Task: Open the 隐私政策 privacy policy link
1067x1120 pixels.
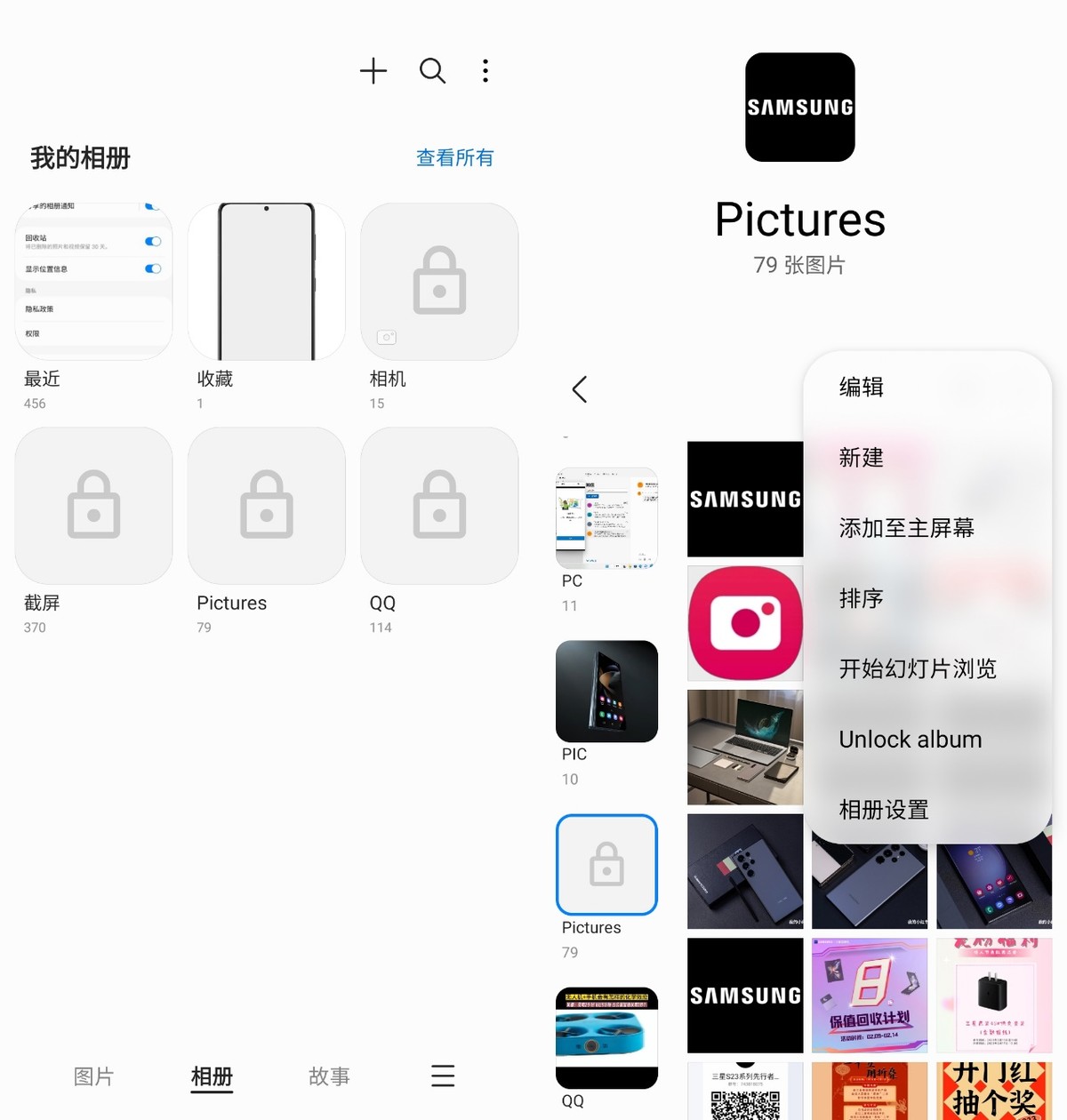Action: [40, 308]
